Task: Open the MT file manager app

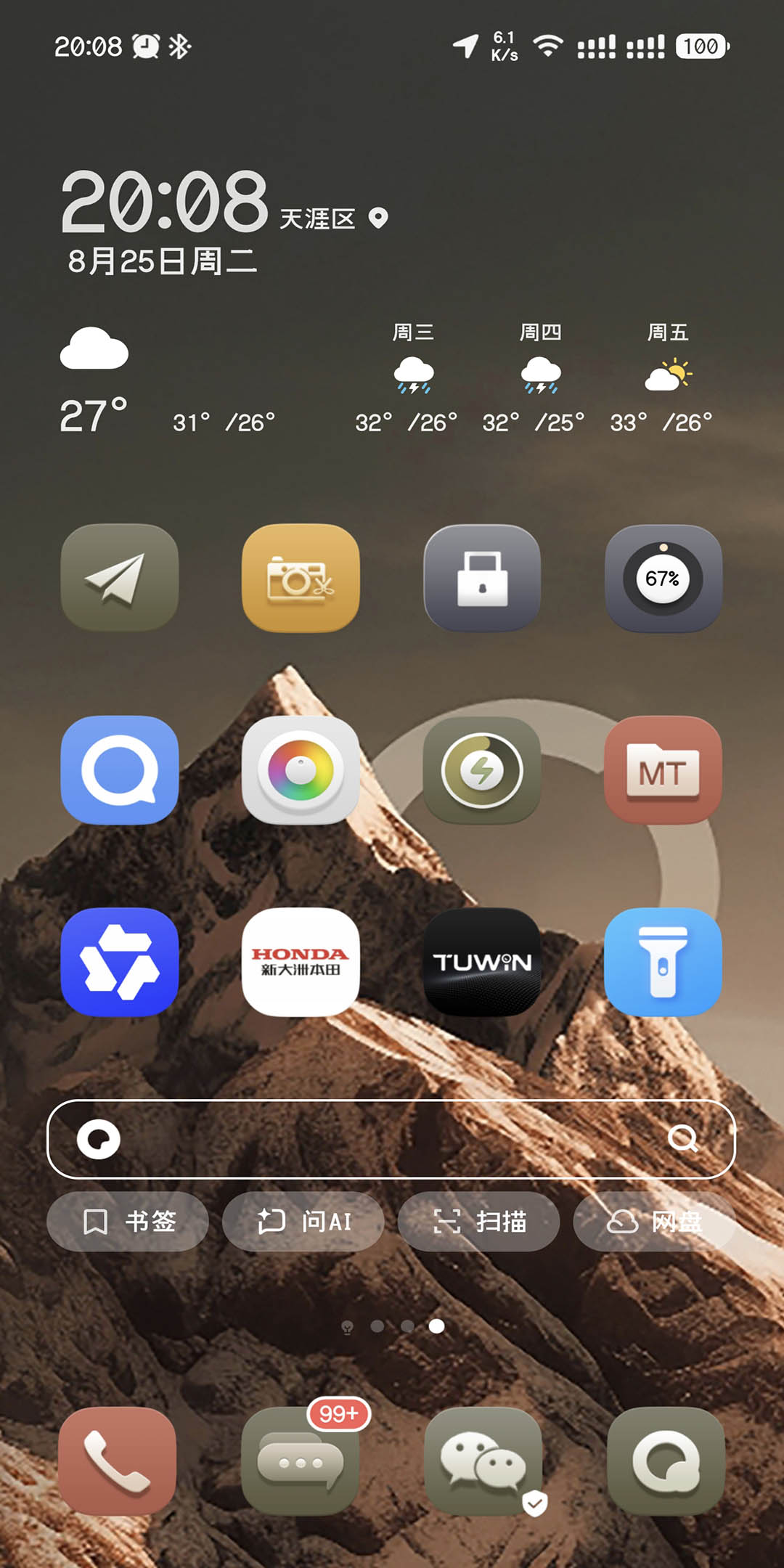Action: (x=663, y=770)
